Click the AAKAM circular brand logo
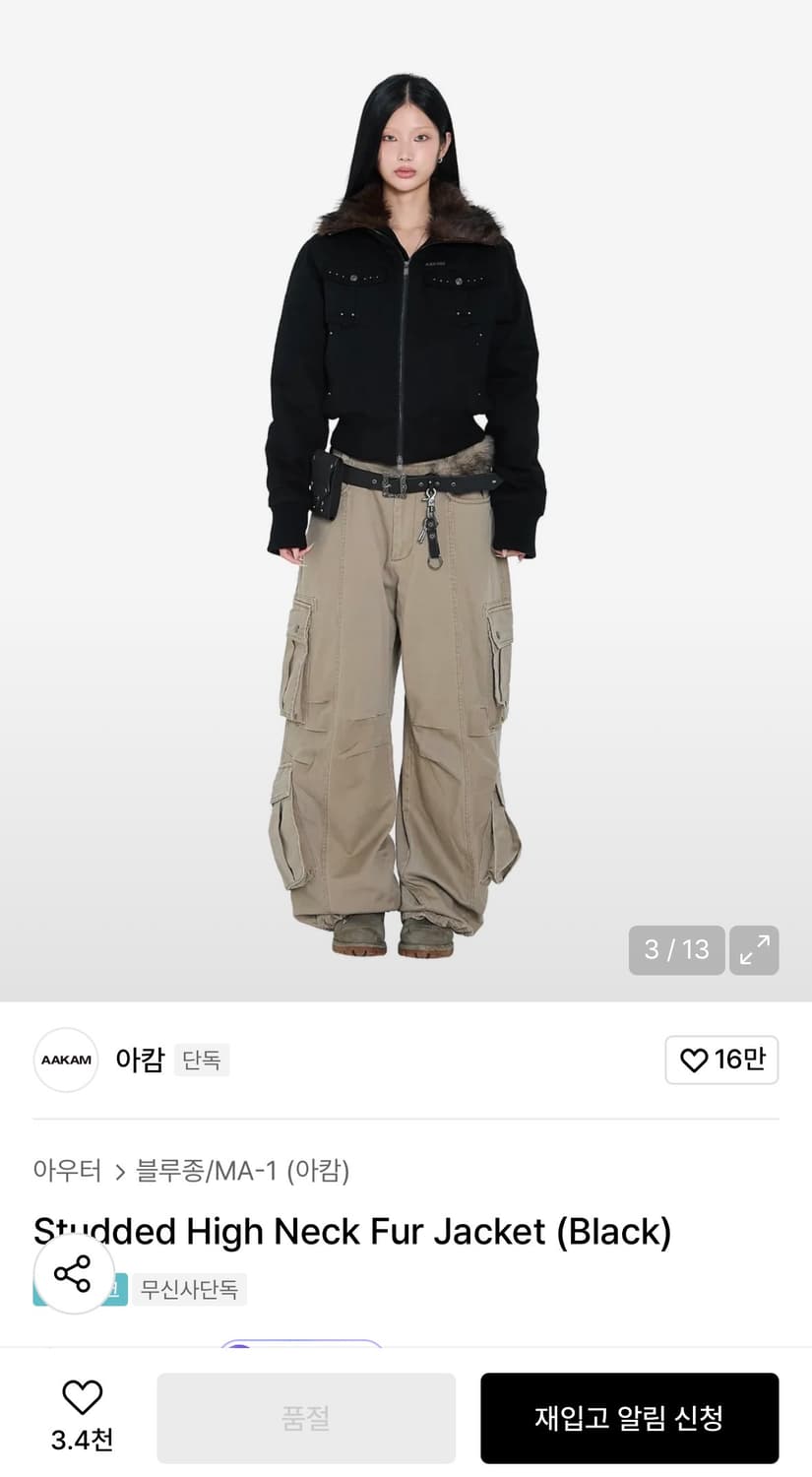This screenshot has width=812, height=1477. (65, 1060)
